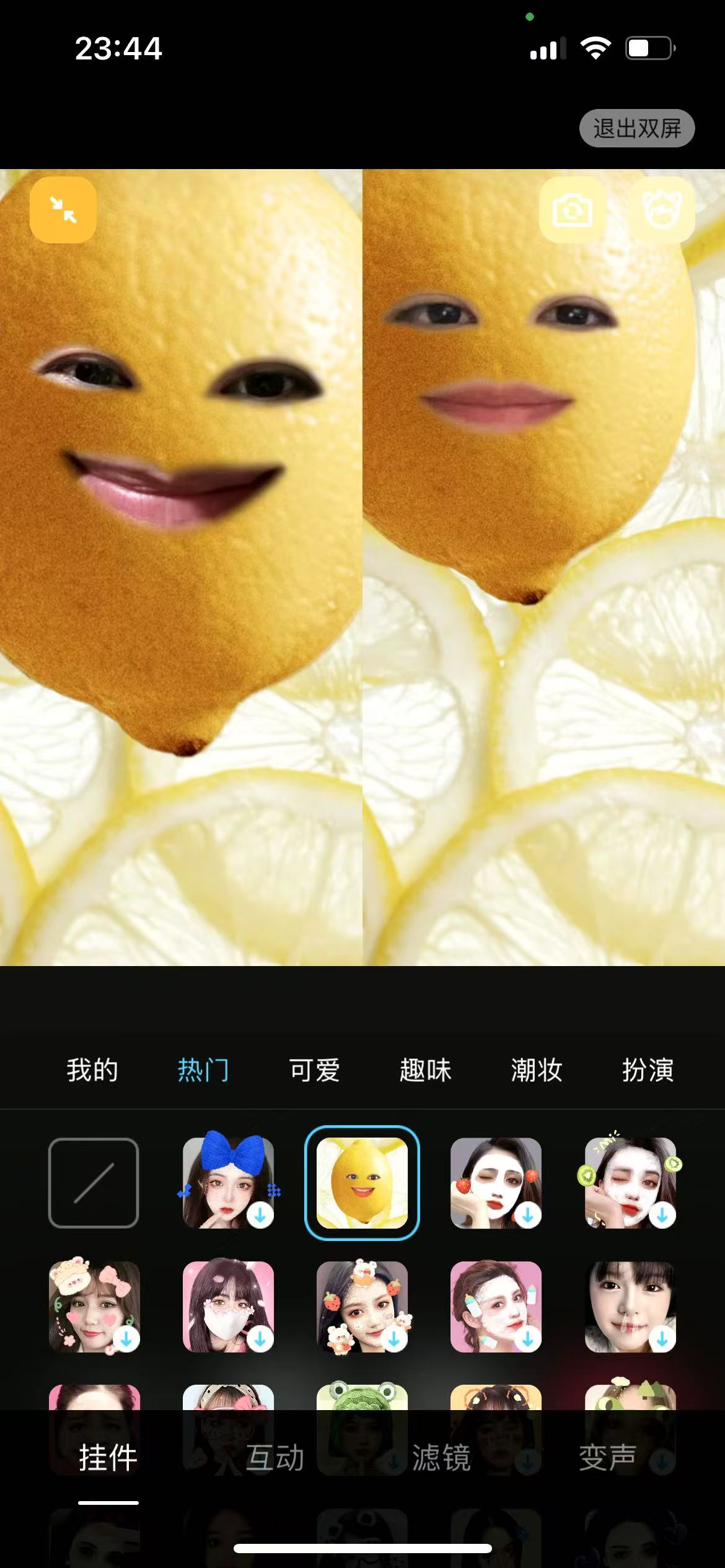This screenshot has height=1568, width=725.
Task: Flip the camera
Action: (x=572, y=211)
